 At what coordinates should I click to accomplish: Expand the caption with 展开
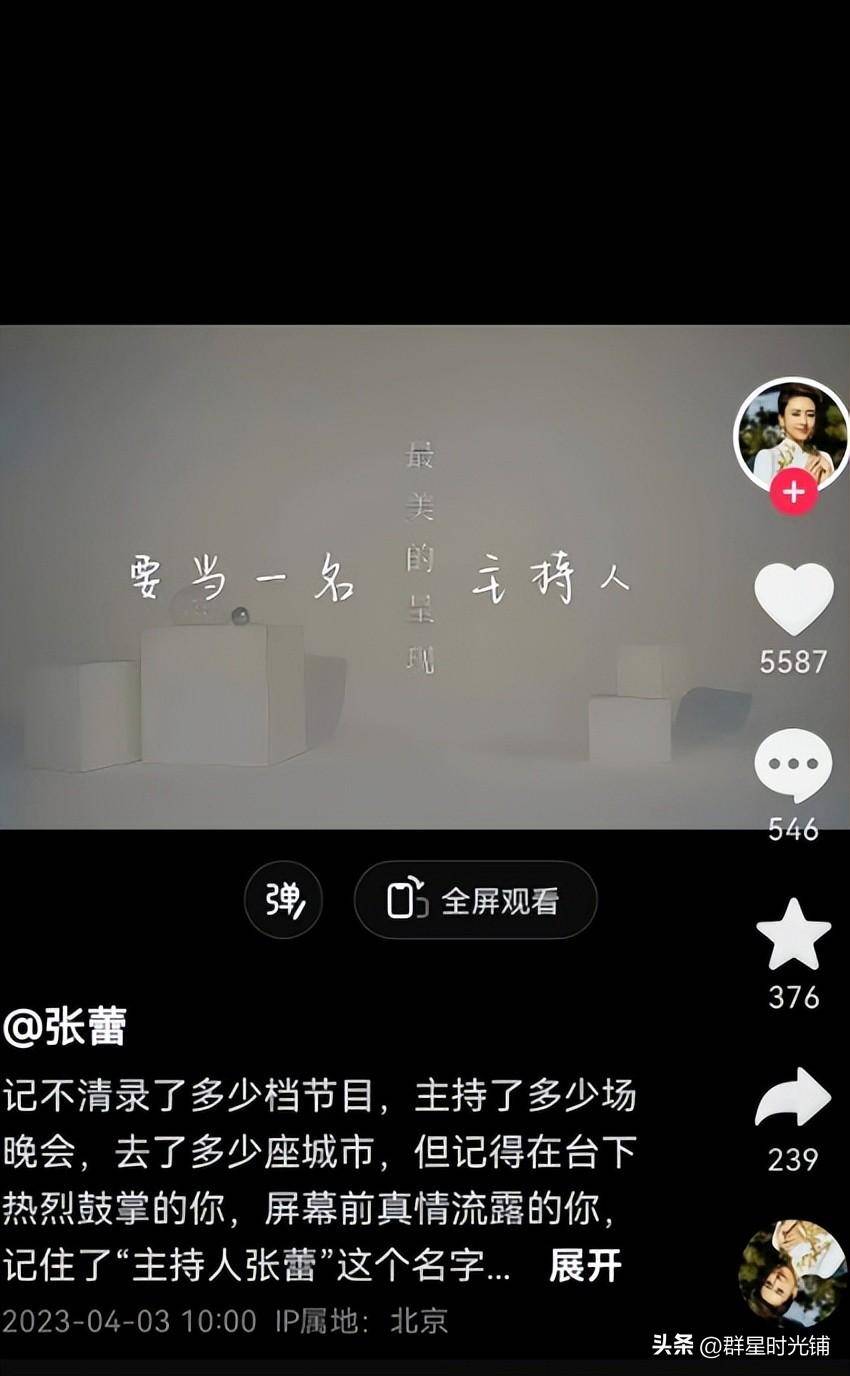coord(585,1266)
